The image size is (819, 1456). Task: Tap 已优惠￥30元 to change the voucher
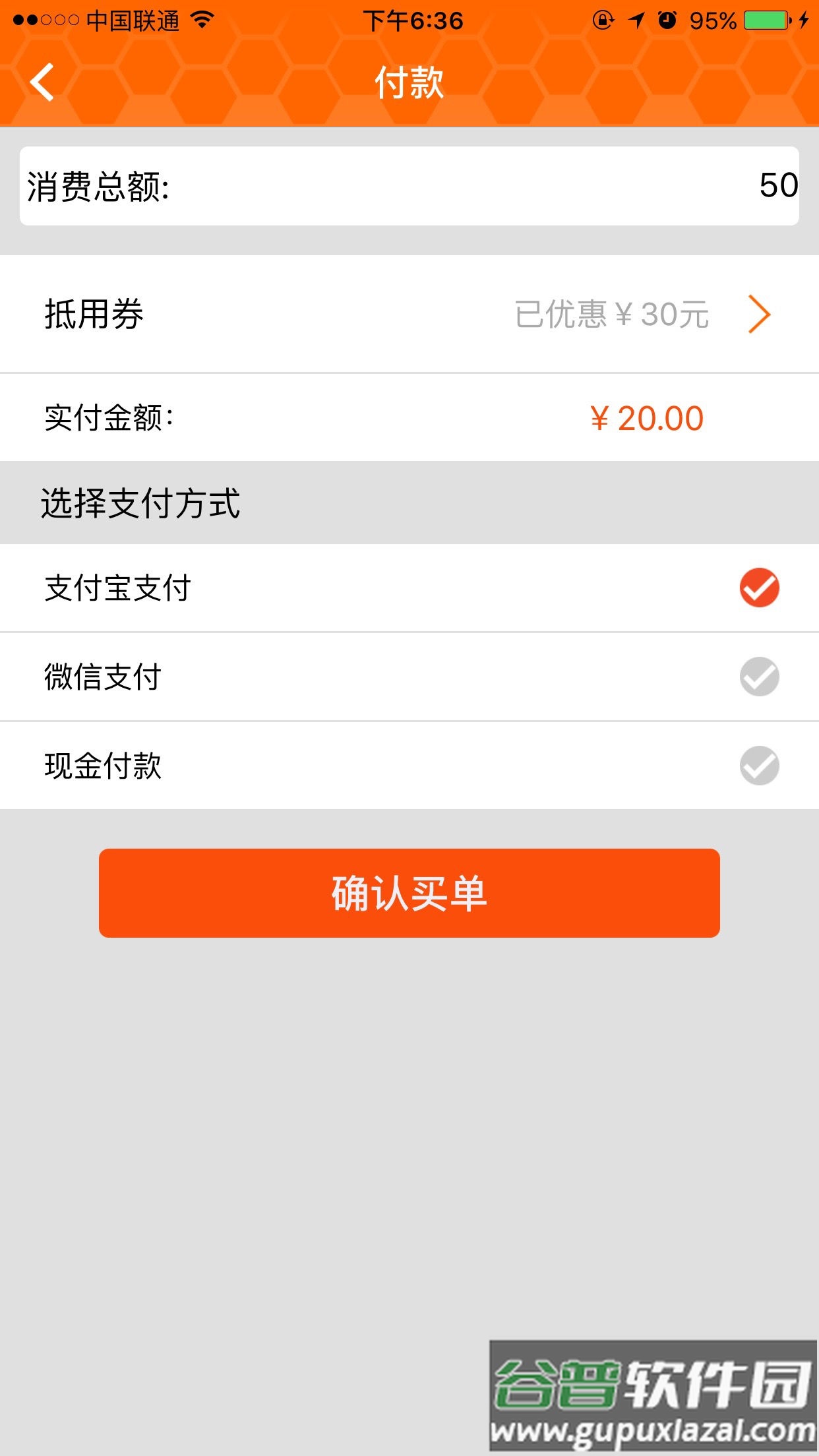[612, 314]
